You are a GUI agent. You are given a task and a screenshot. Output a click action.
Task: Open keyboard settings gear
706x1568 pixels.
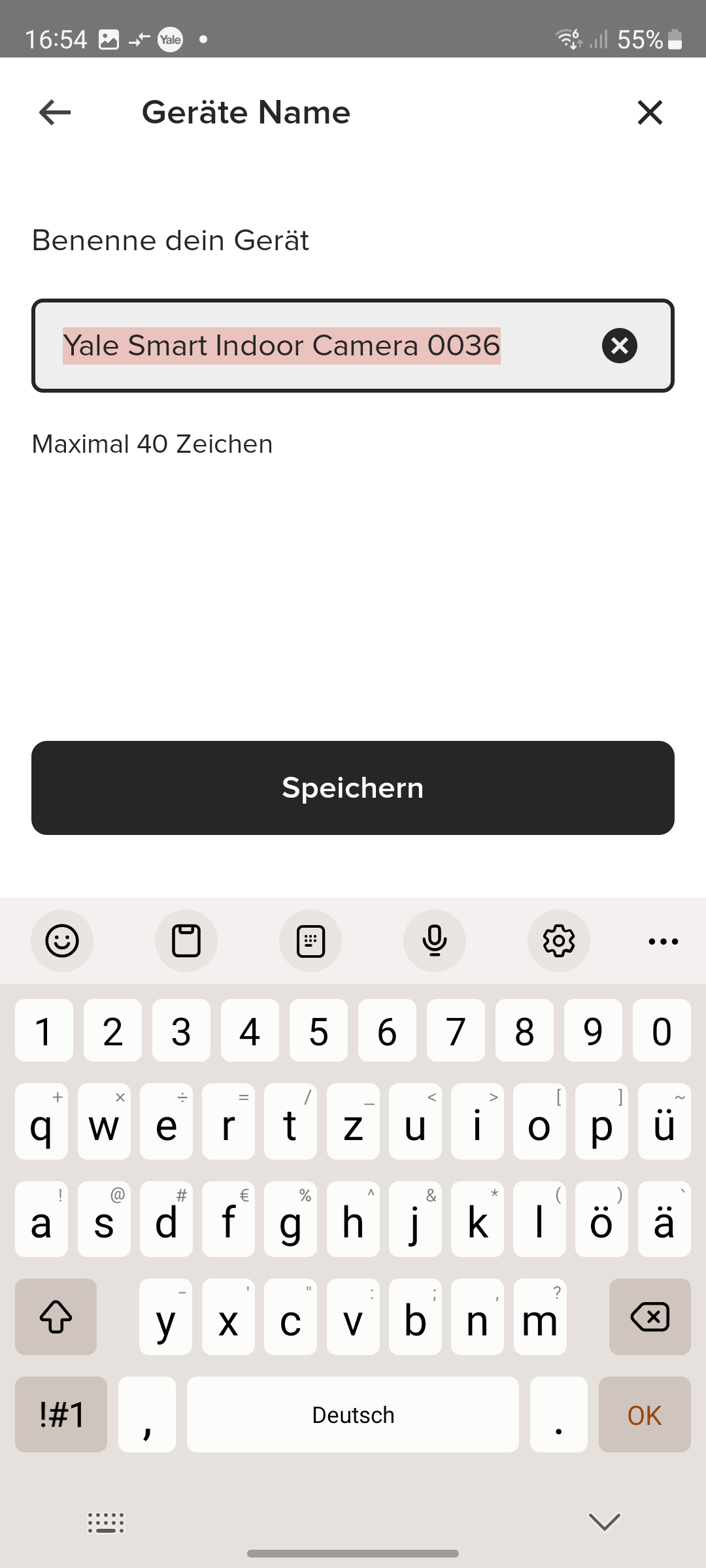(559, 941)
